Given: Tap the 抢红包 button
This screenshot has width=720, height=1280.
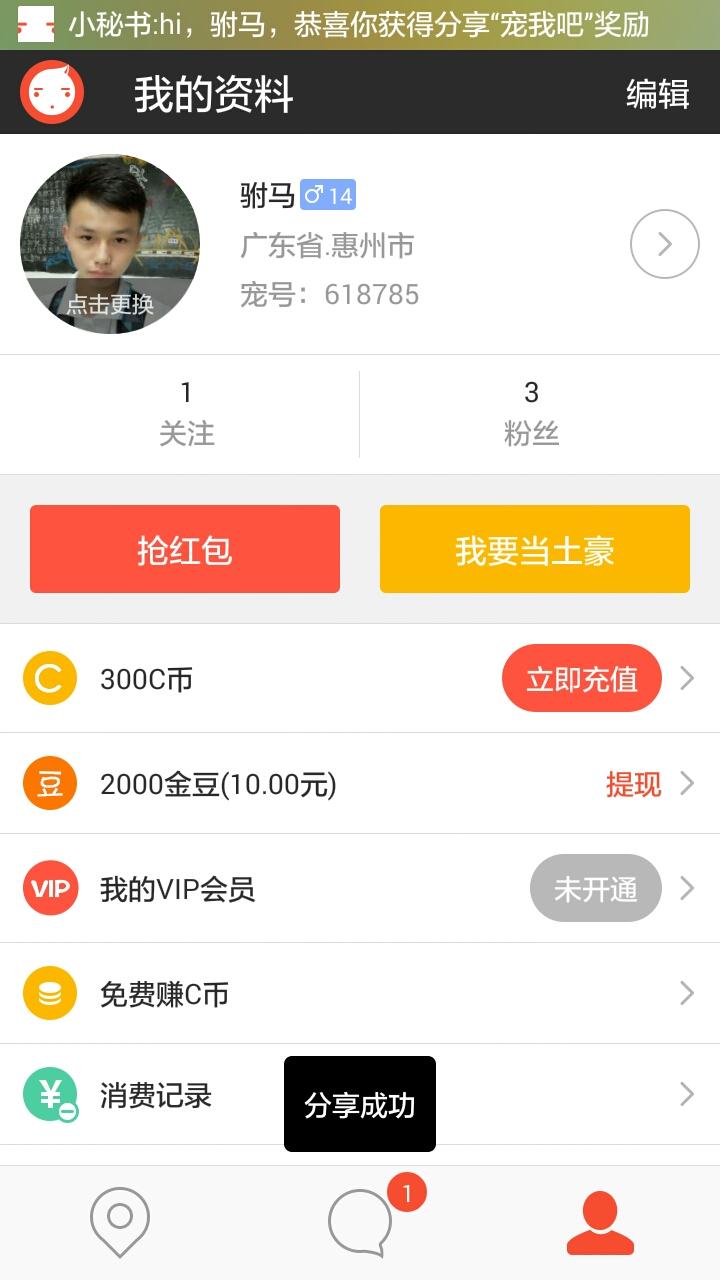Looking at the screenshot, I should click(x=185, y=549).
